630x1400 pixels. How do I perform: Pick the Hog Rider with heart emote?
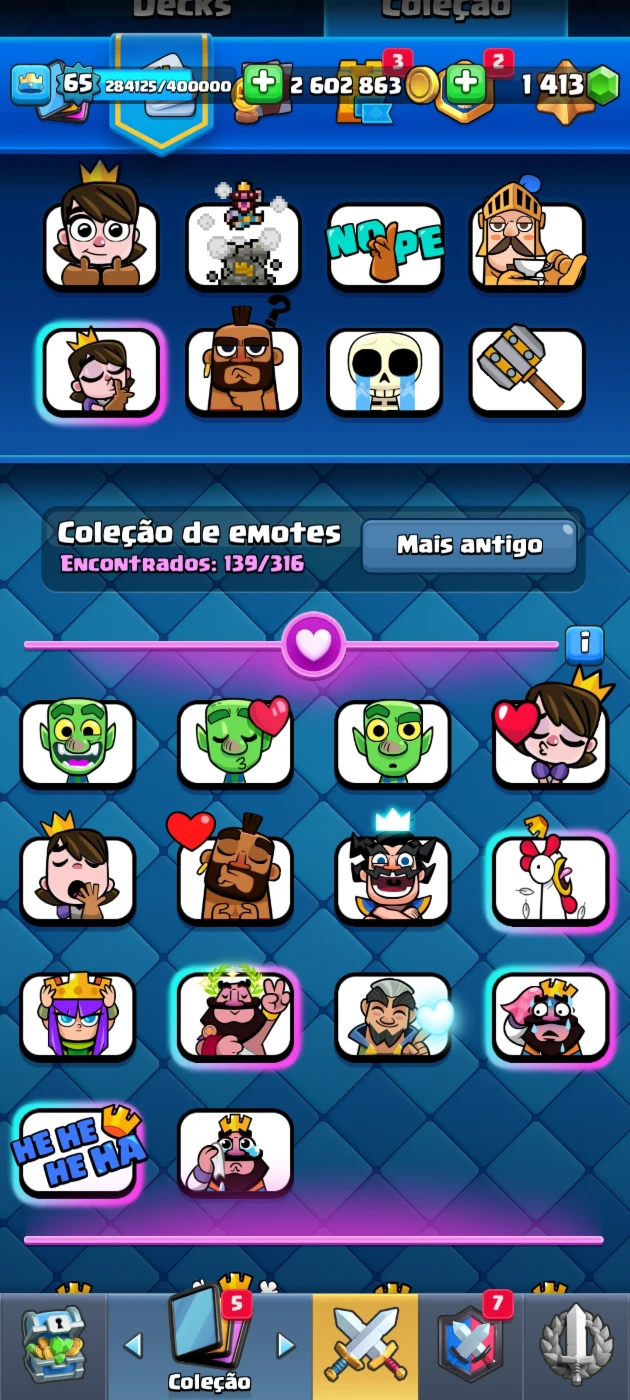(x=236, y=880)
